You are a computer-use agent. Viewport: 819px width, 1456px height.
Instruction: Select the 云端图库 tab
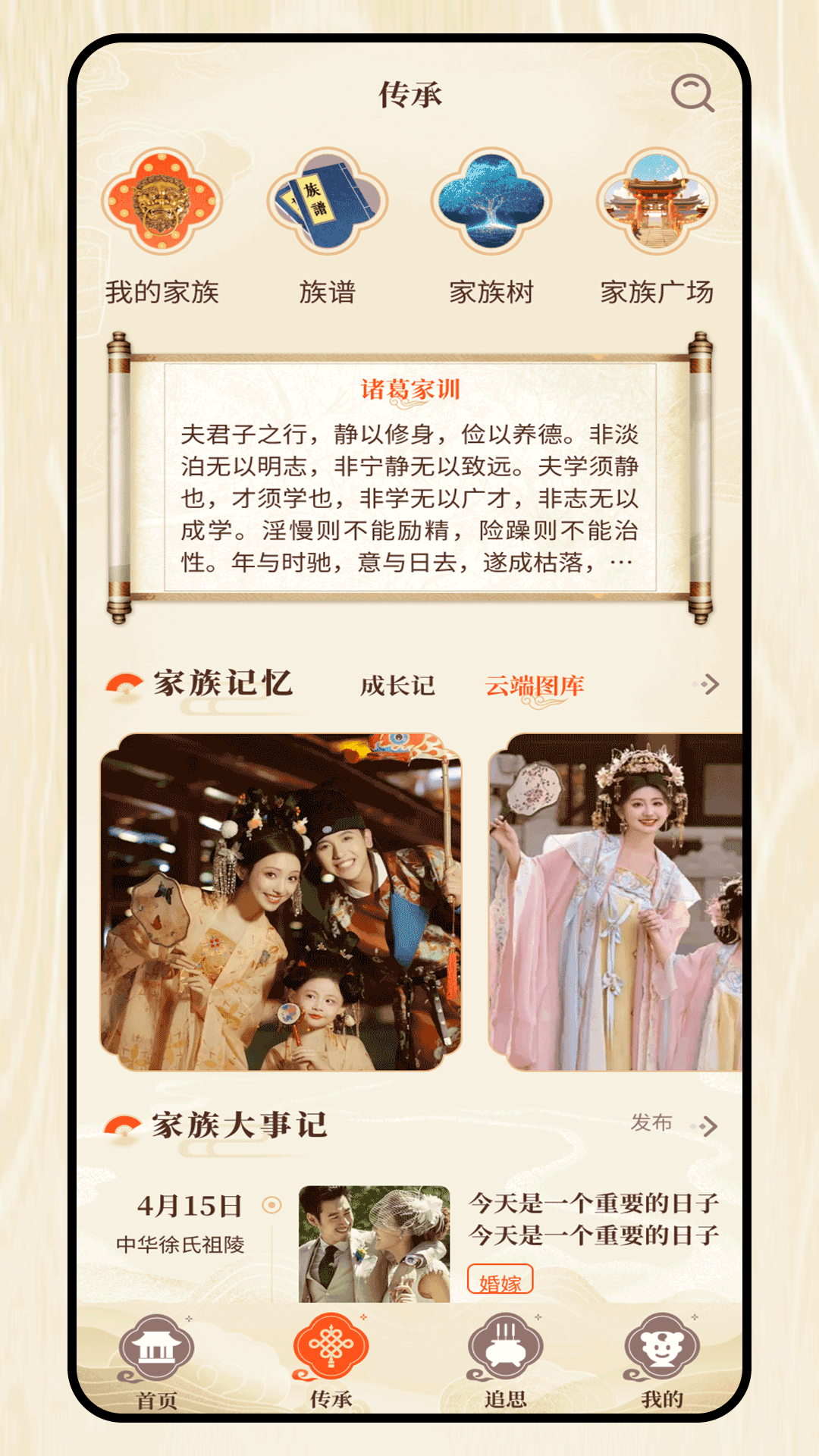pyautogui.click(x=535, y=686)
